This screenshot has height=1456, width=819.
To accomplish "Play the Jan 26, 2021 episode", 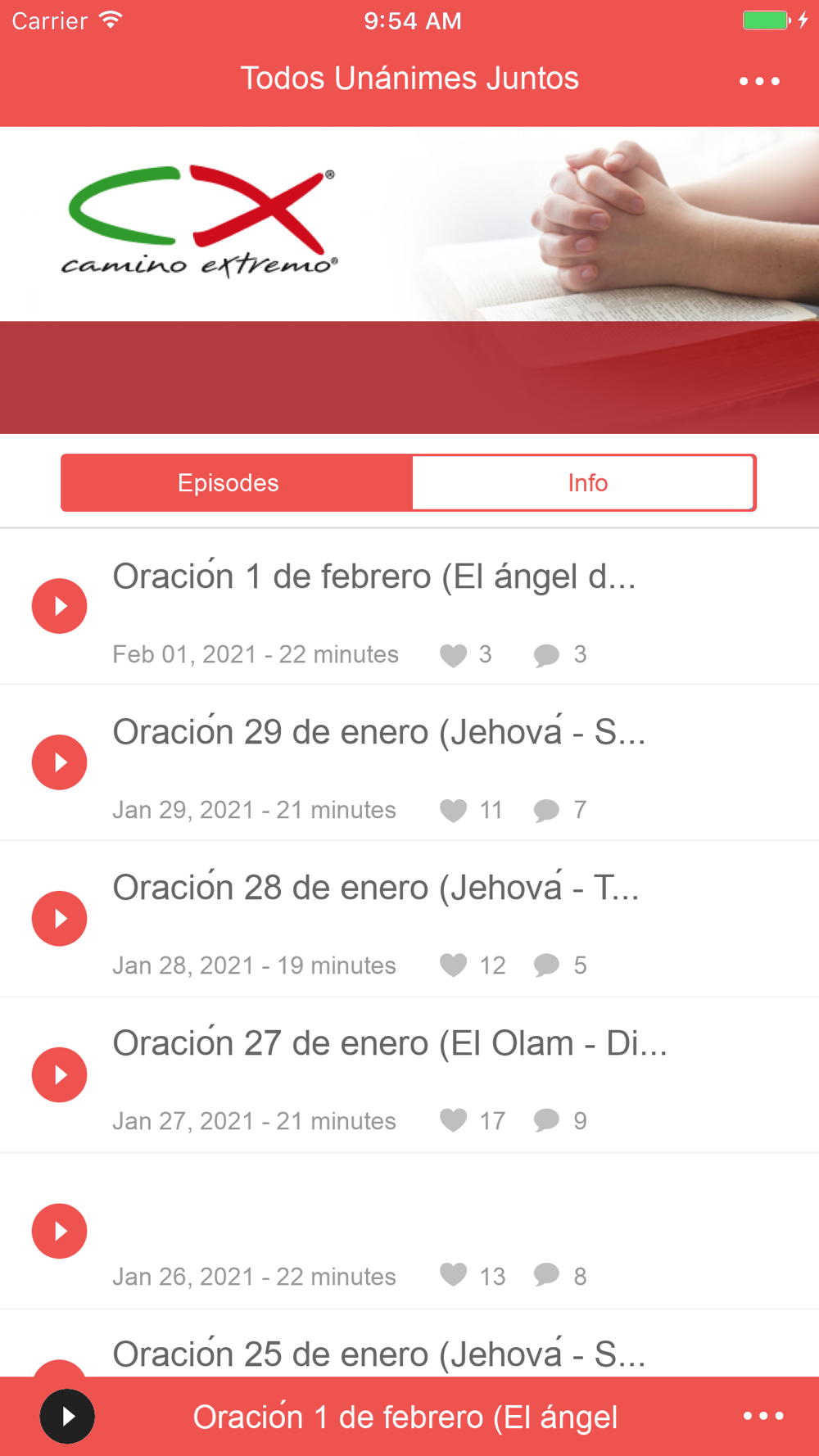I will coord(60,1231).
